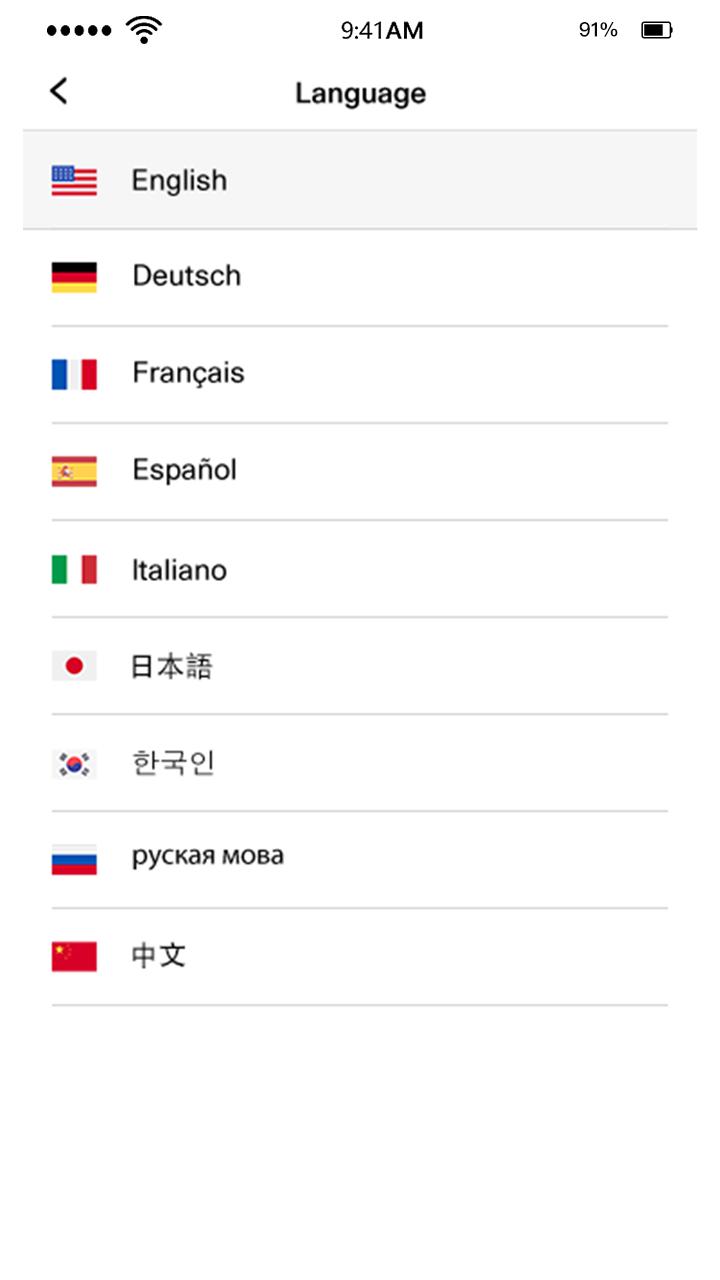The height and width of the screenshot is (1280, 720).
Task: Select English as the language
Action: [x=360, y=180]
